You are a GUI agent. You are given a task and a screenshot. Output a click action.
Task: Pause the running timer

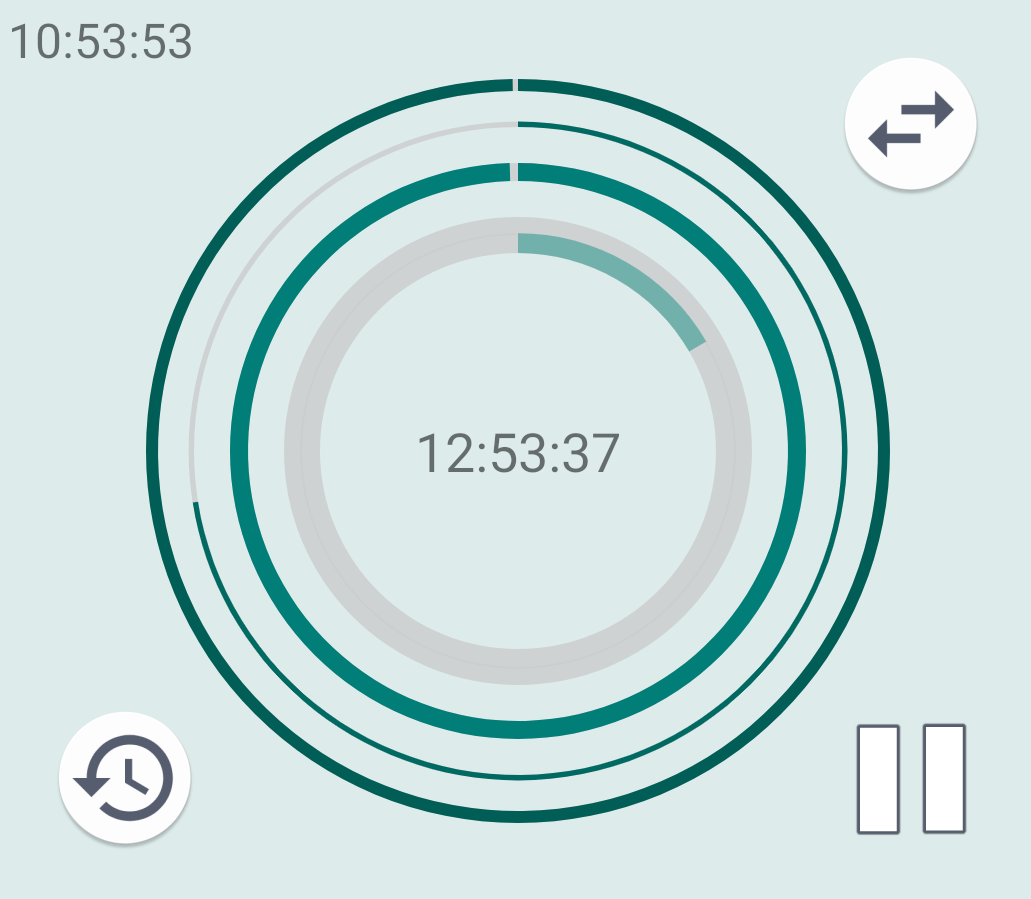(911, 778)
